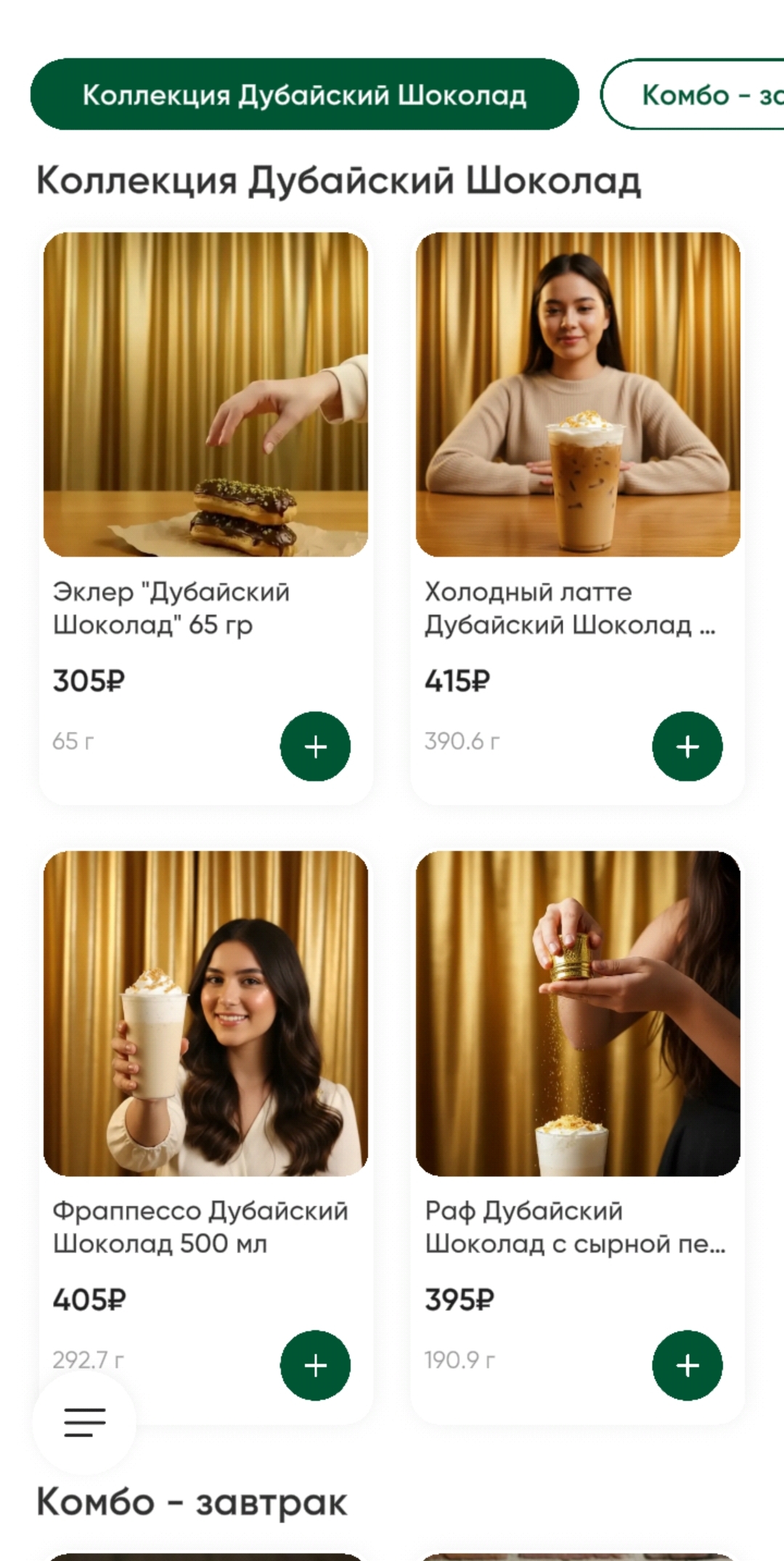
Task: View the Фраппессо Дубайский Шоколад 500 мл card
Action: coord(205,1053)
